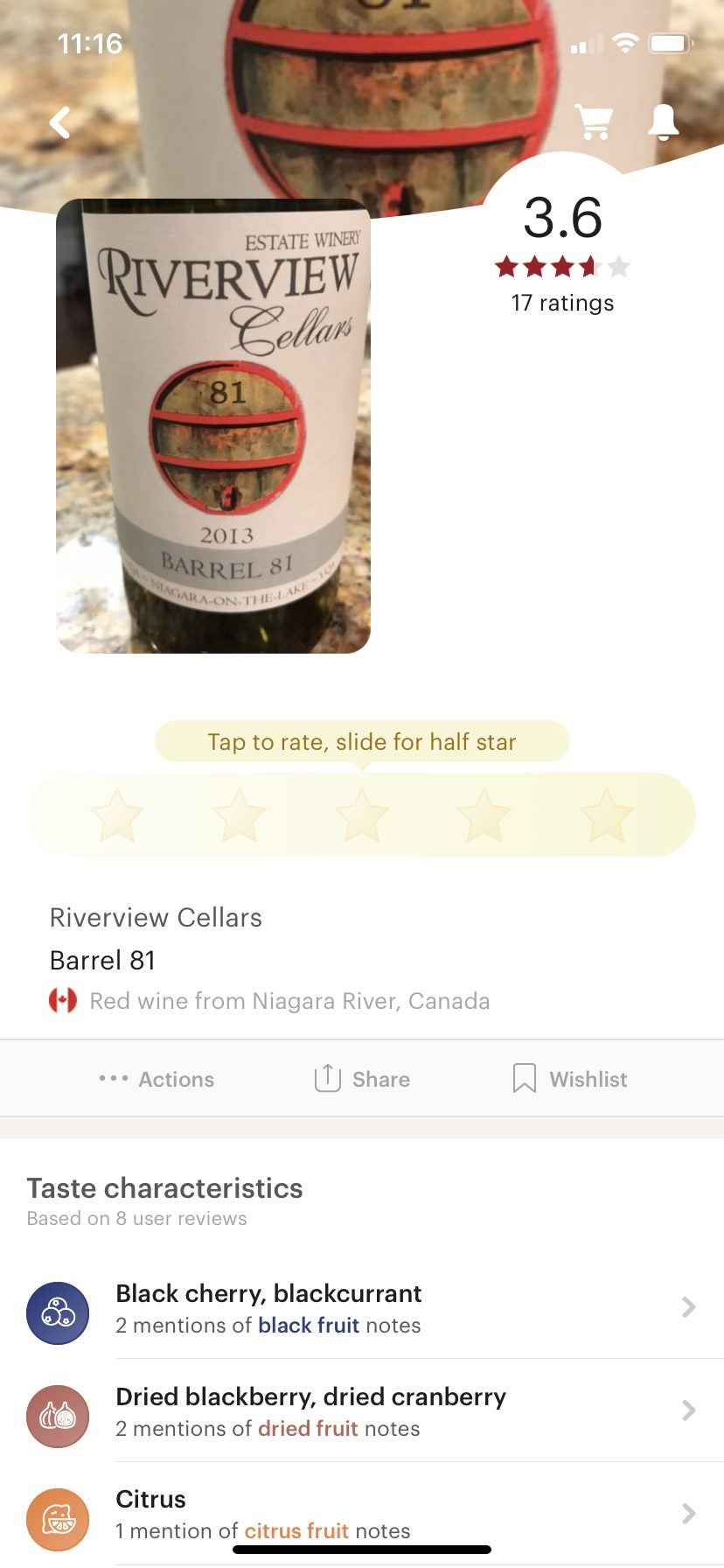View the 17 ratings
This screenshot has width=724, height=1568.
click(563, 303)
